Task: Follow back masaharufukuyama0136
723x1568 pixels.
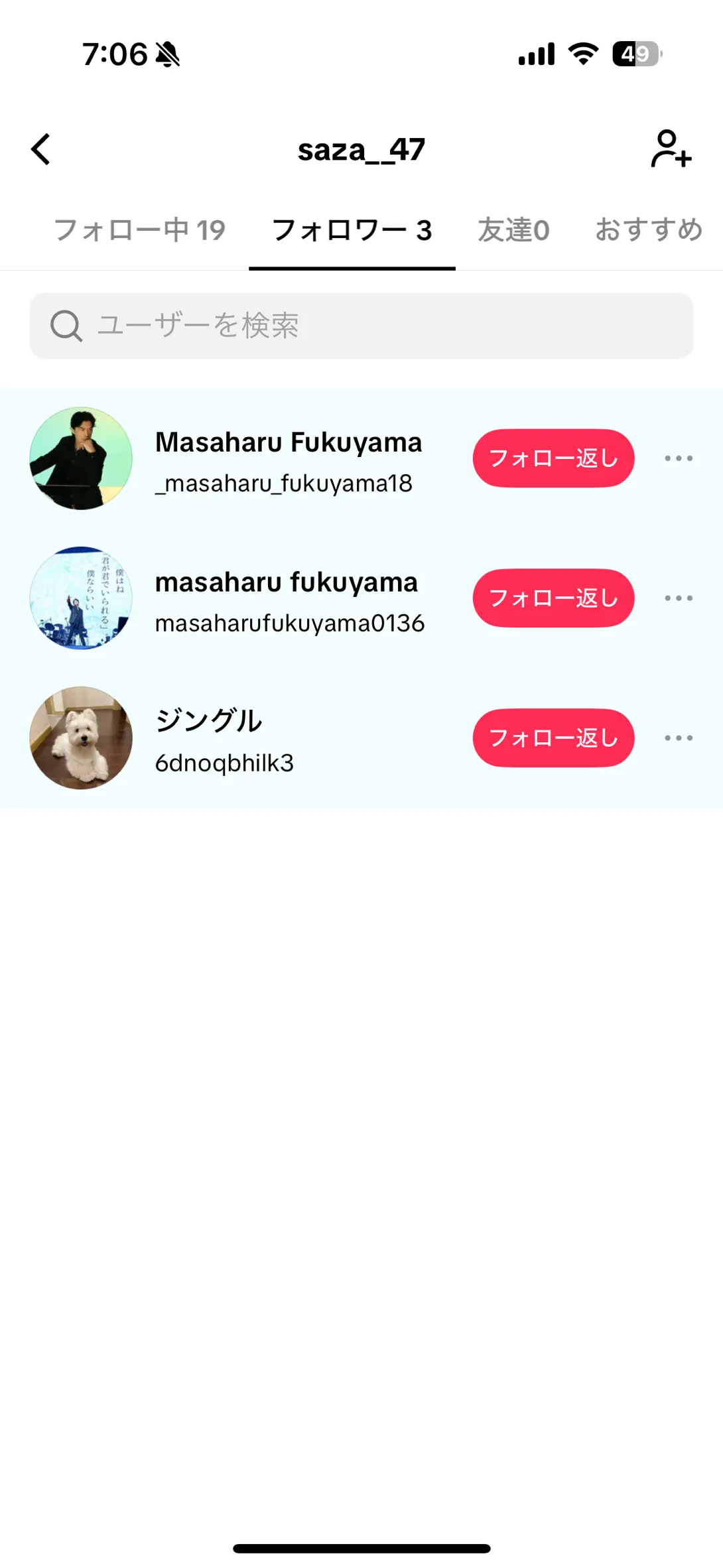Action: click(553, 598)
